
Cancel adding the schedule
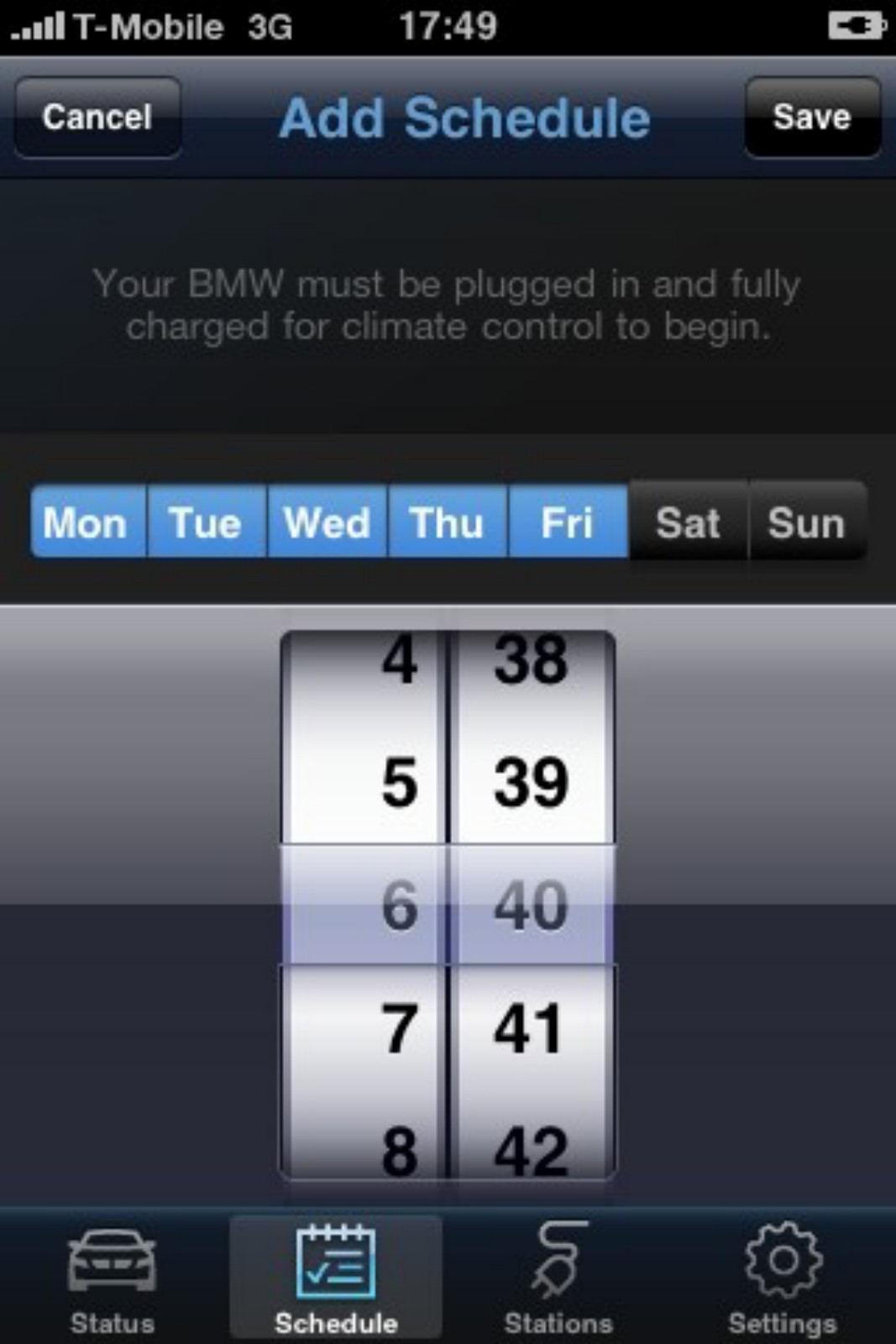coord(97,117)
